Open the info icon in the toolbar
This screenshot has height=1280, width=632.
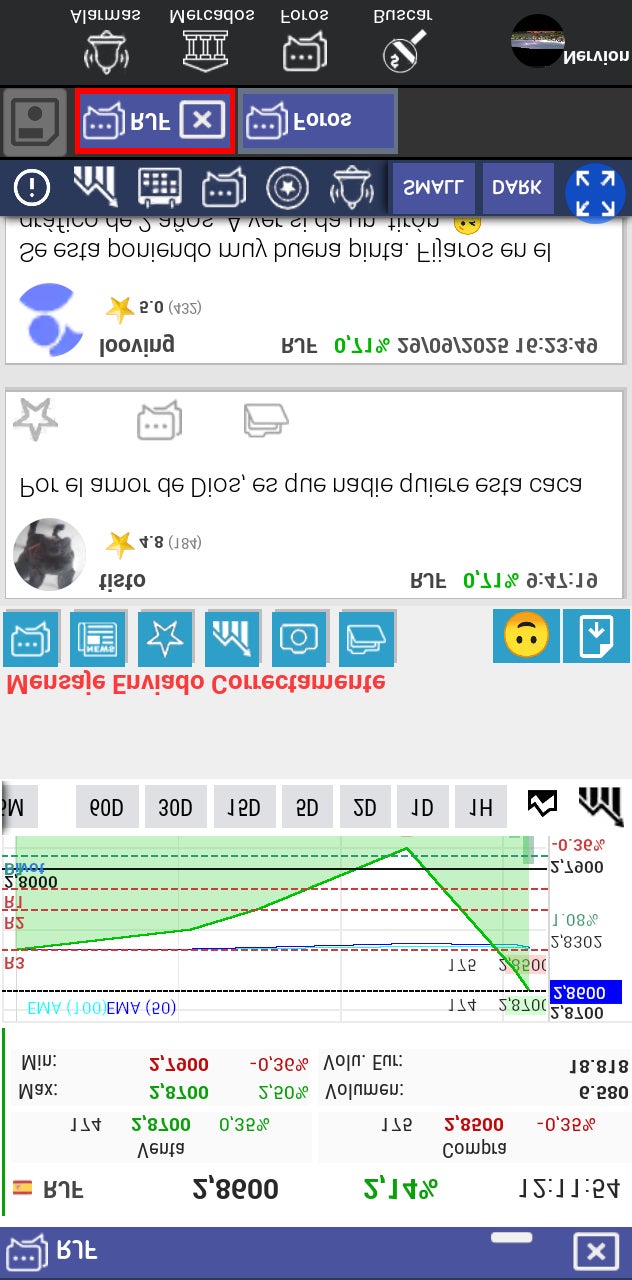pos(33,187)
